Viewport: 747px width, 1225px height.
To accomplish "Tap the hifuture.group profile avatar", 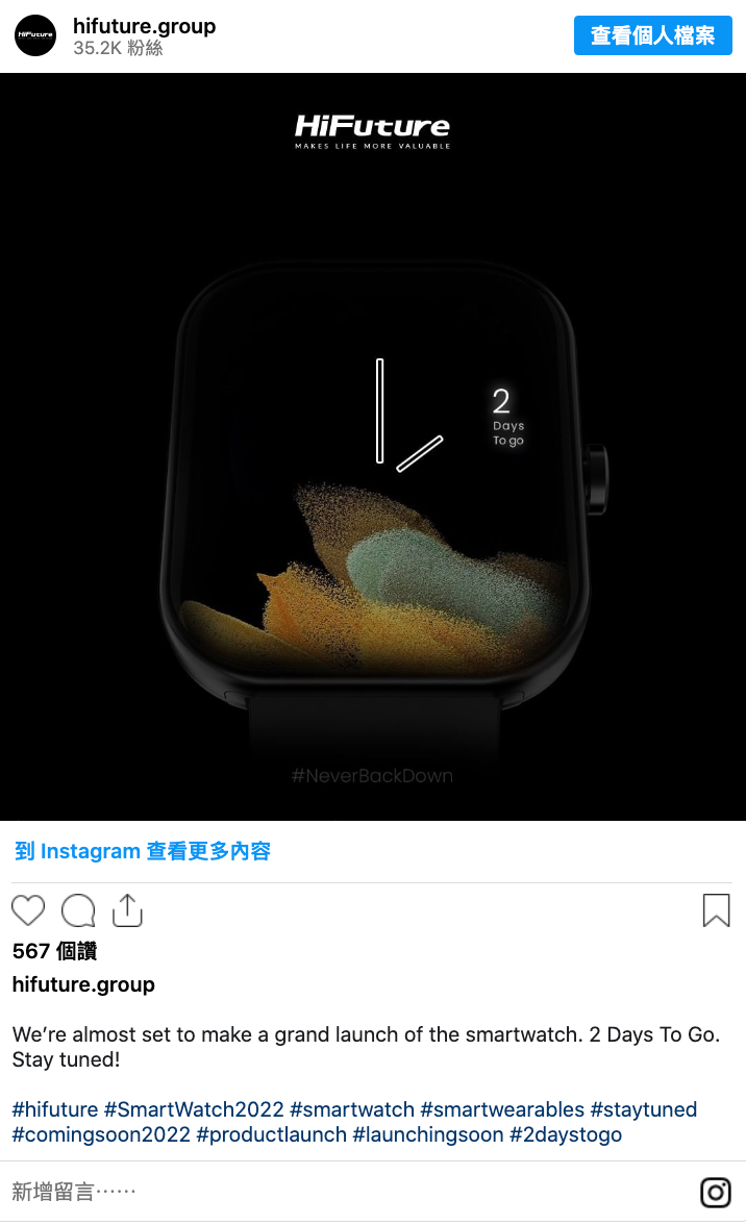I will point(35,35).
